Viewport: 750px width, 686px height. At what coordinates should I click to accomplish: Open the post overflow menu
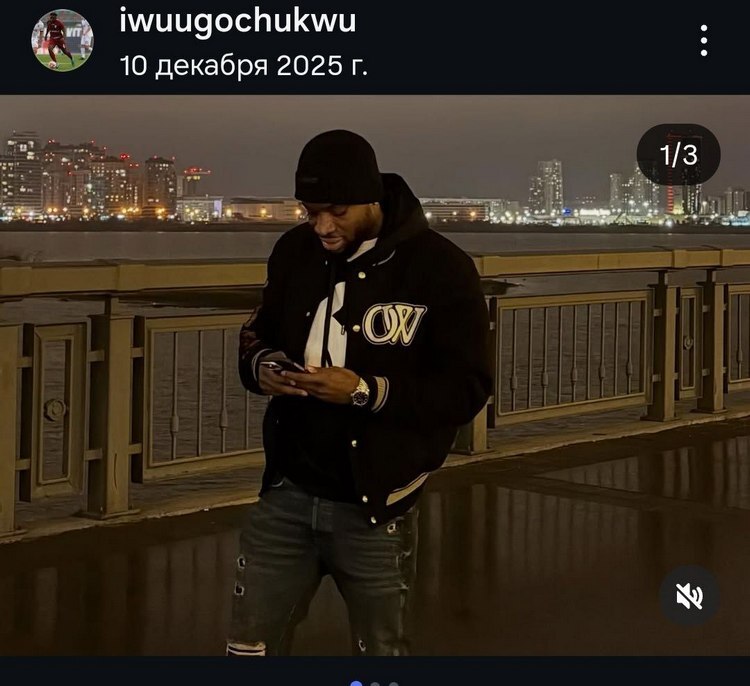[704, 41]
